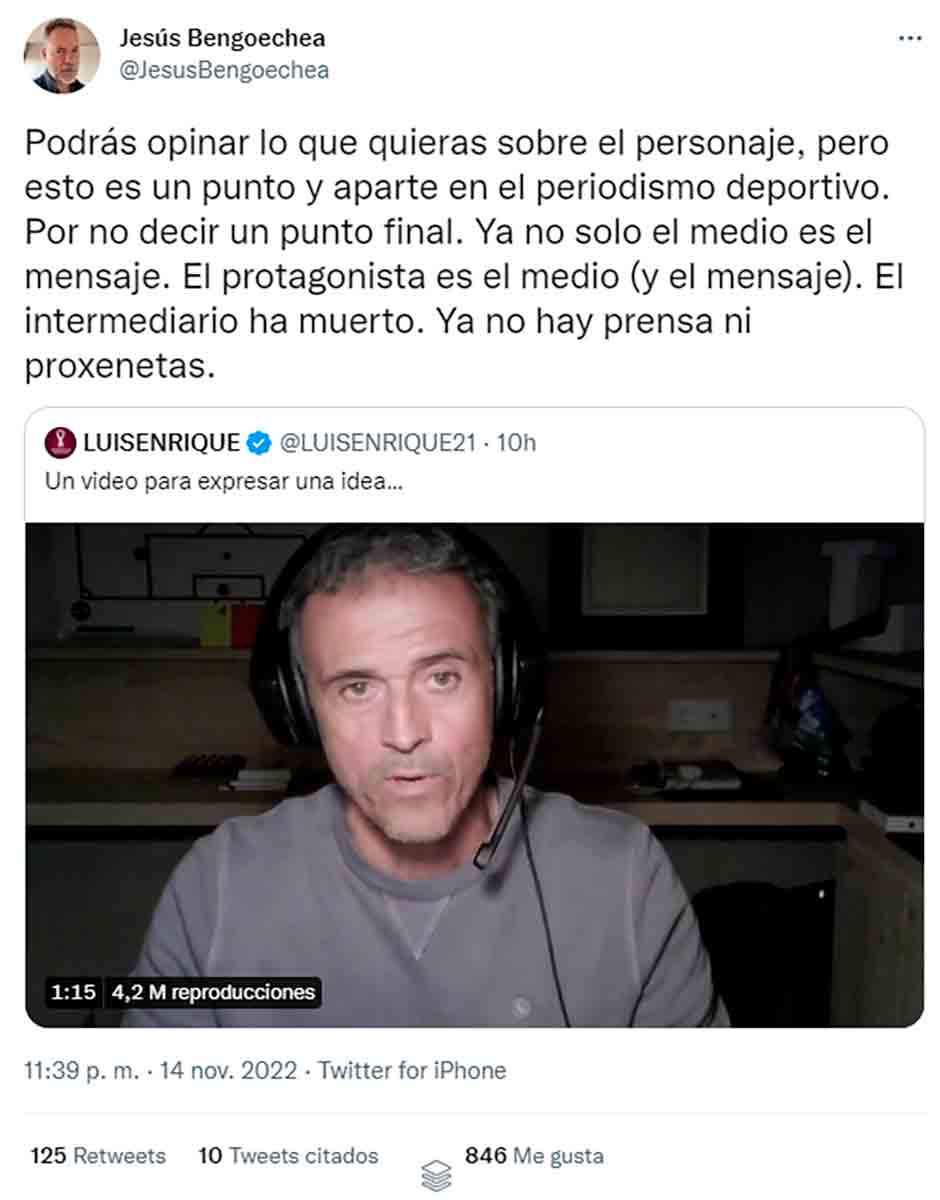
Task: Open the @JesusBengoechea handle link
Action: pyautogui.click(x=224, y=71)
